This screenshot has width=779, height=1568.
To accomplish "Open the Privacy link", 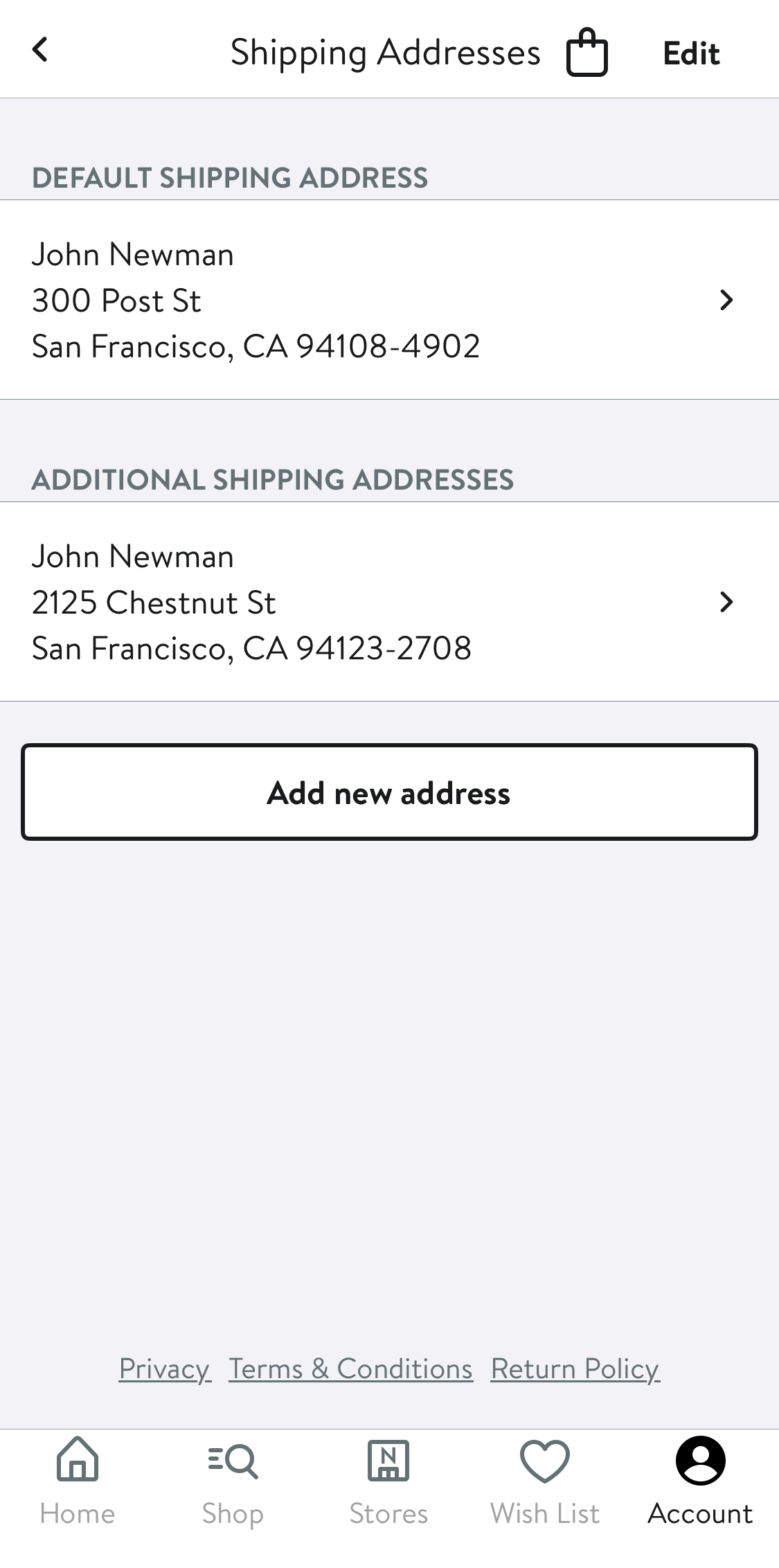I will (165, 1368).
